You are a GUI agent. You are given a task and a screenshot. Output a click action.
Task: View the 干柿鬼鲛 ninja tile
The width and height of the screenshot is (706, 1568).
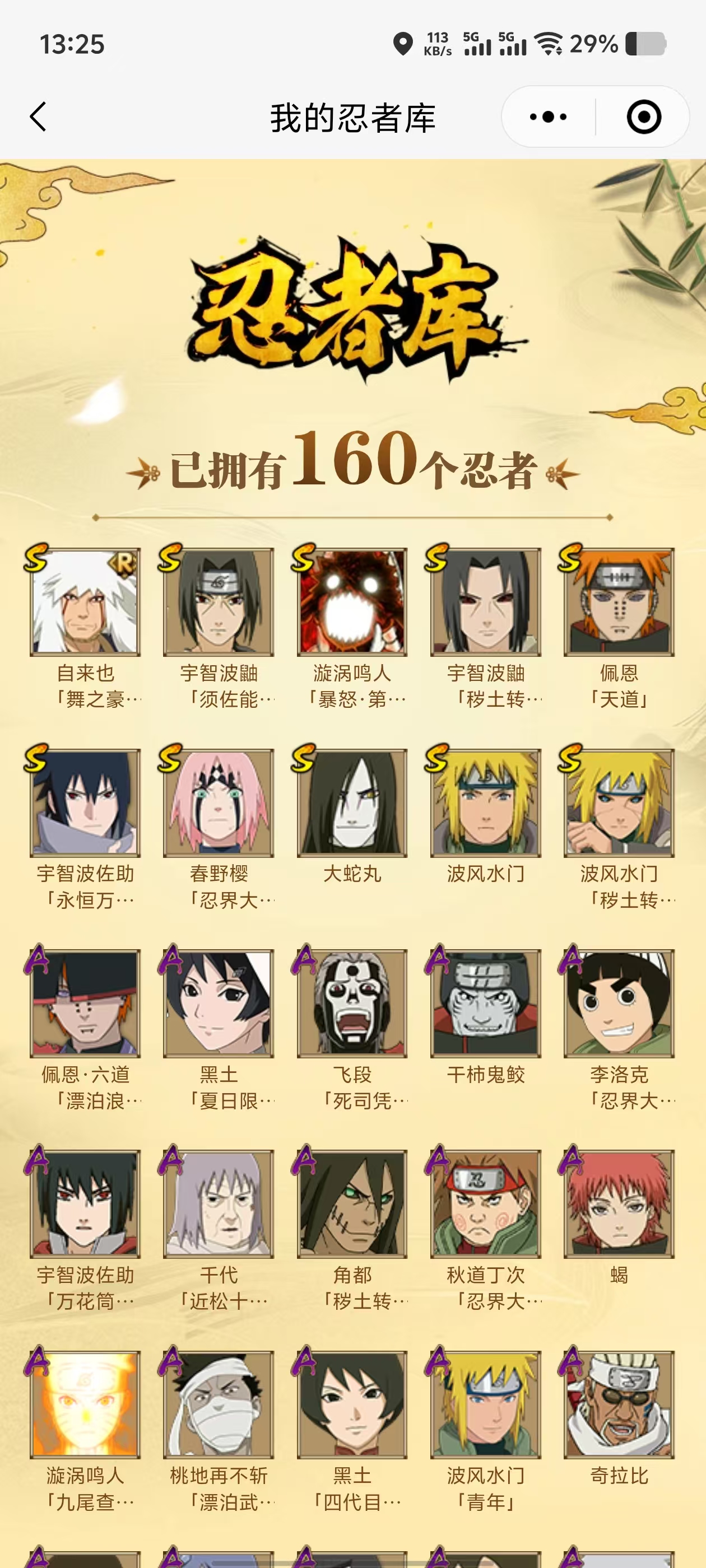485,1002
